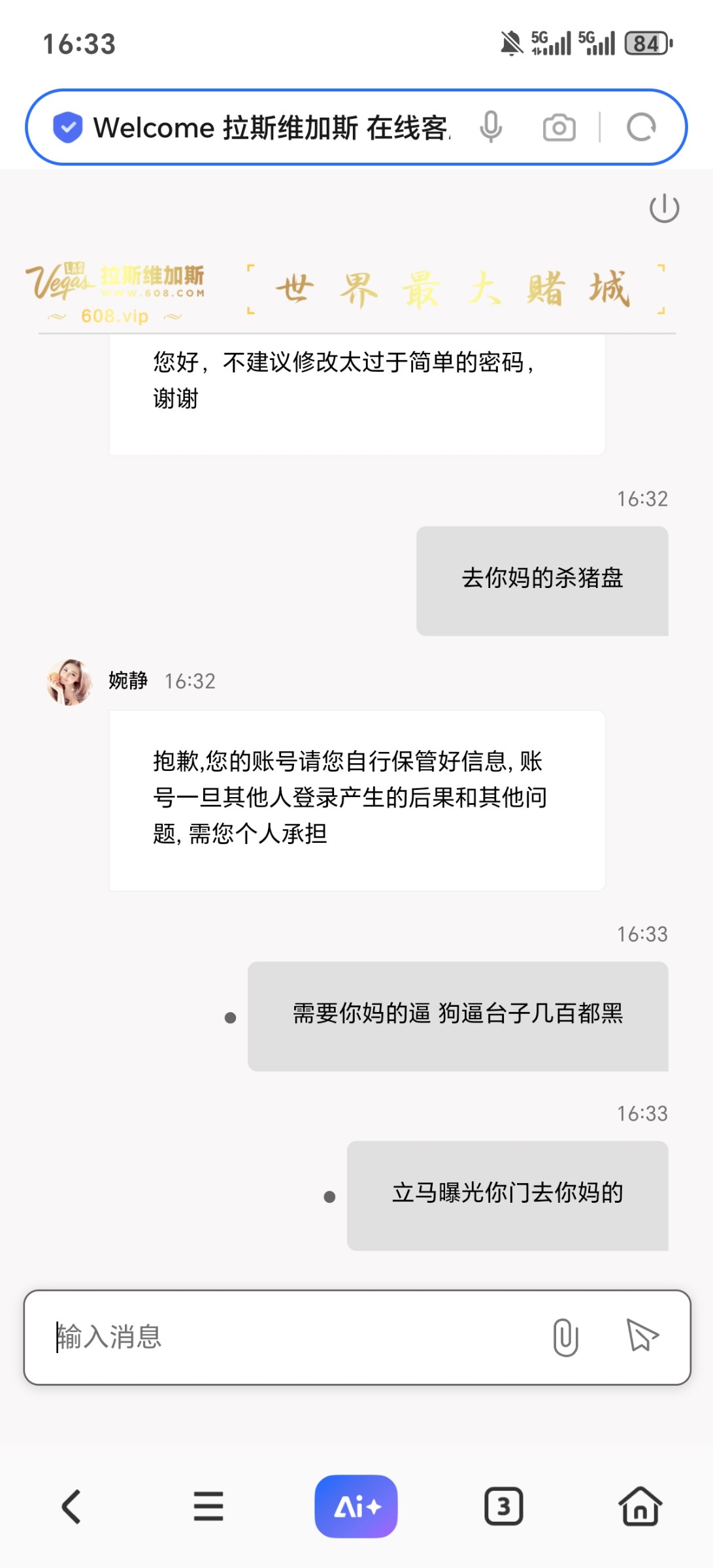Viewport: 713px width, 1568px height.
Task: Reload the current page
Action: (641, 127)
